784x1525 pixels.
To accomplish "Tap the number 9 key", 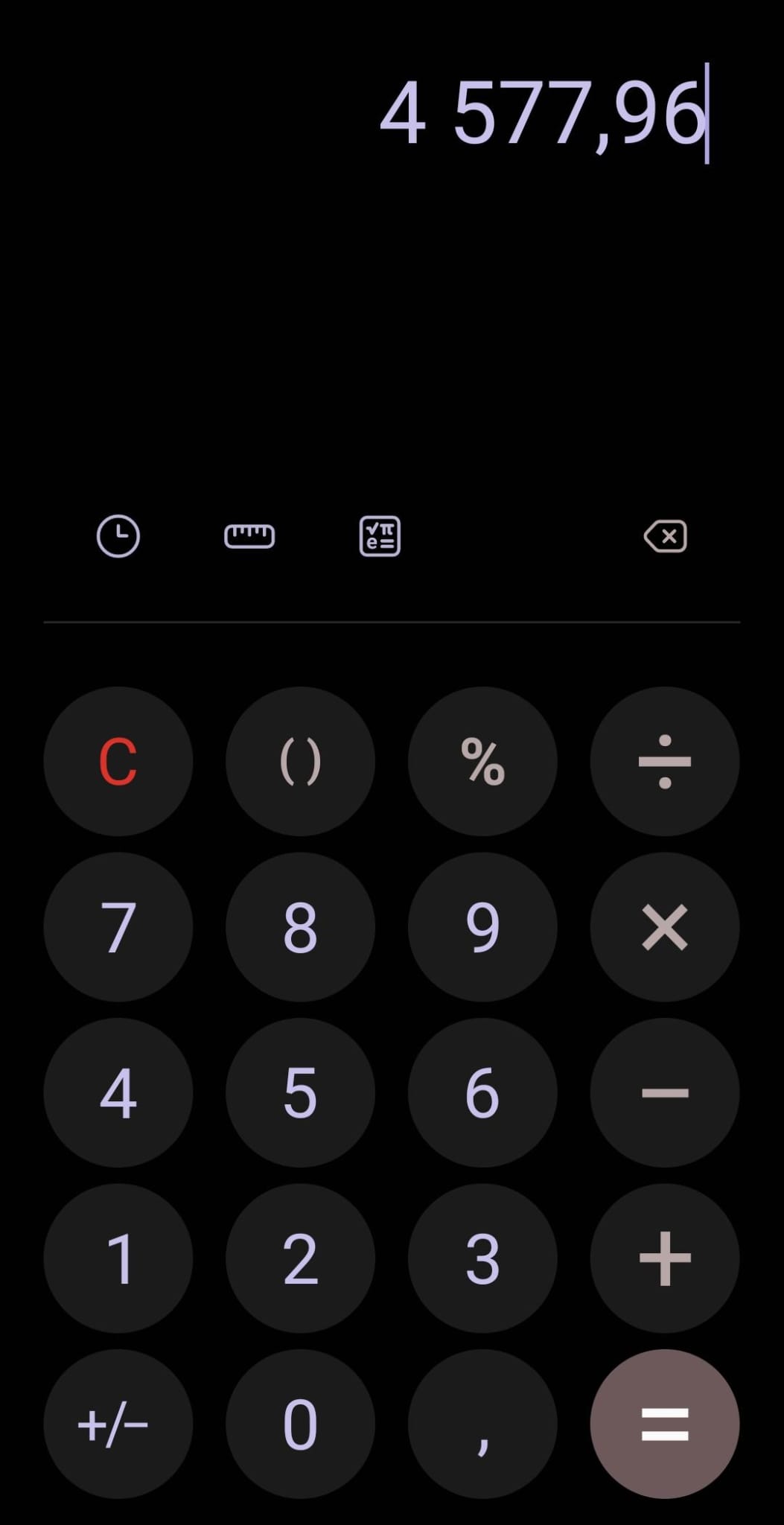I will 482,927.
